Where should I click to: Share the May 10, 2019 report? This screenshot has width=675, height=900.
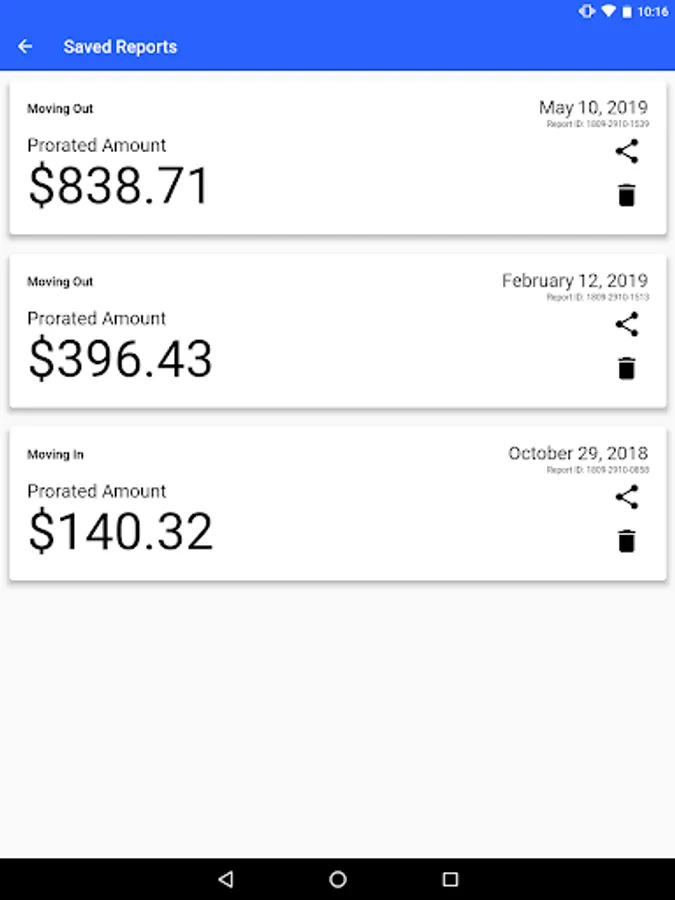point(627,152)
